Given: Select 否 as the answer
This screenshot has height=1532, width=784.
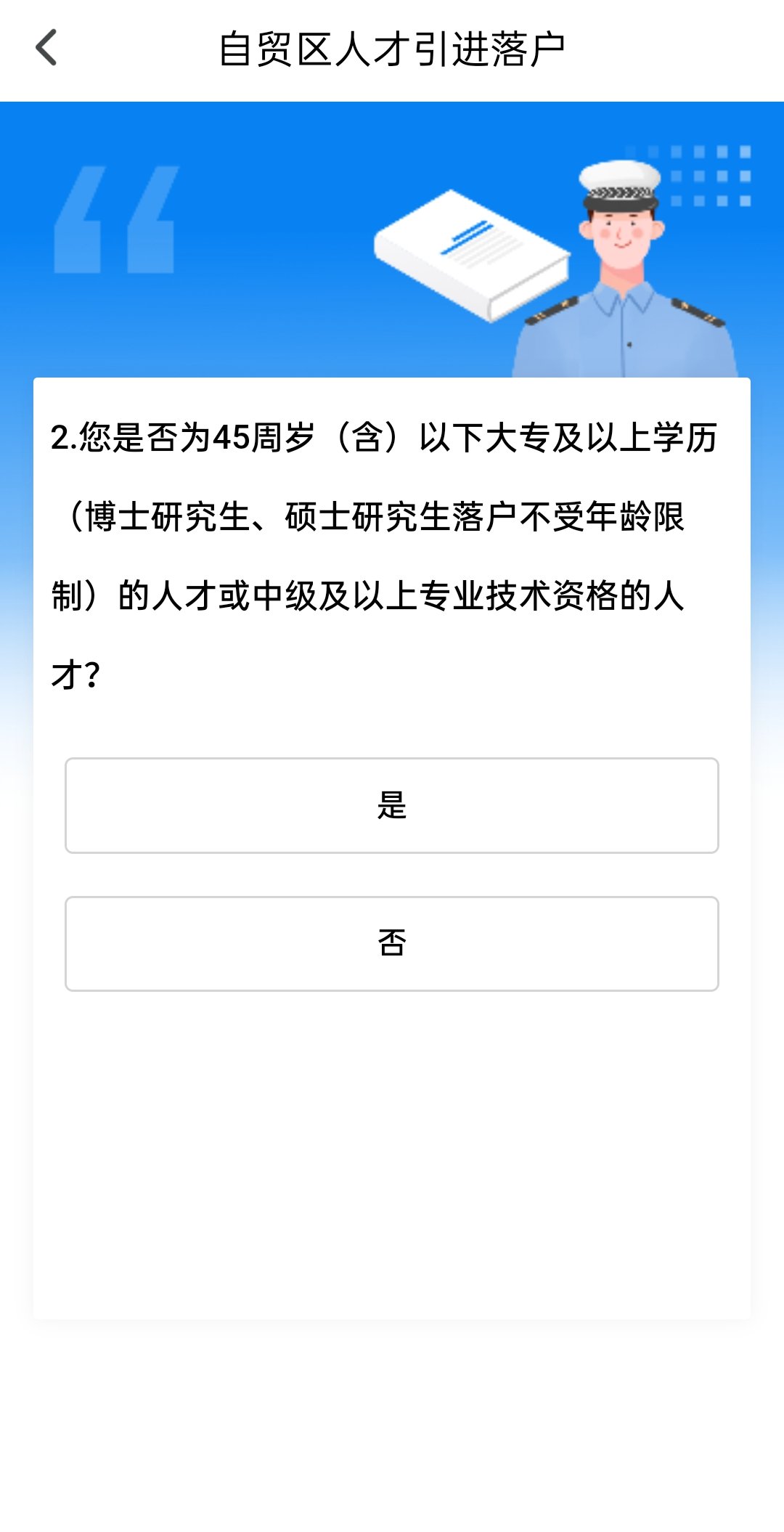Looking at the screenshot, I should pos(392,943).
